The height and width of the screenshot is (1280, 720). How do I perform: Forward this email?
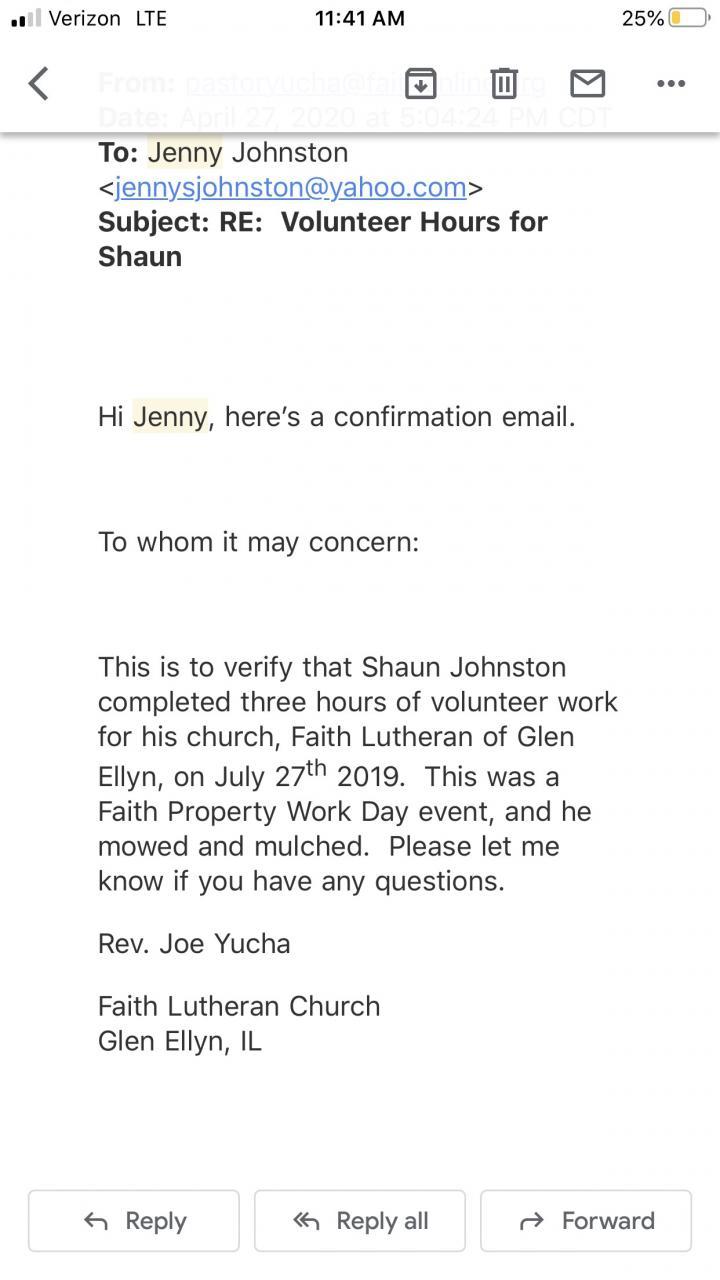(586, 1220)
